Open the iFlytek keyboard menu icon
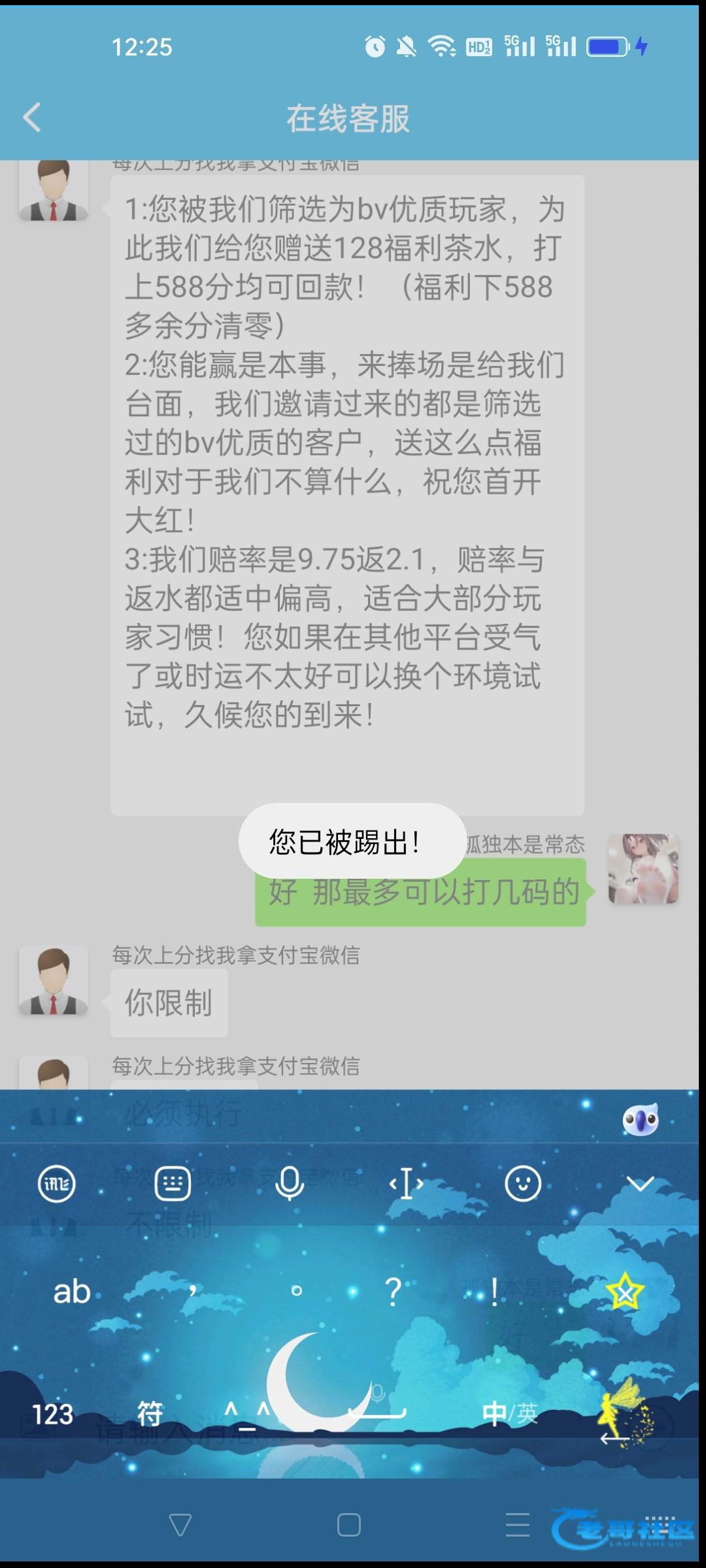 pos(57,1183)
